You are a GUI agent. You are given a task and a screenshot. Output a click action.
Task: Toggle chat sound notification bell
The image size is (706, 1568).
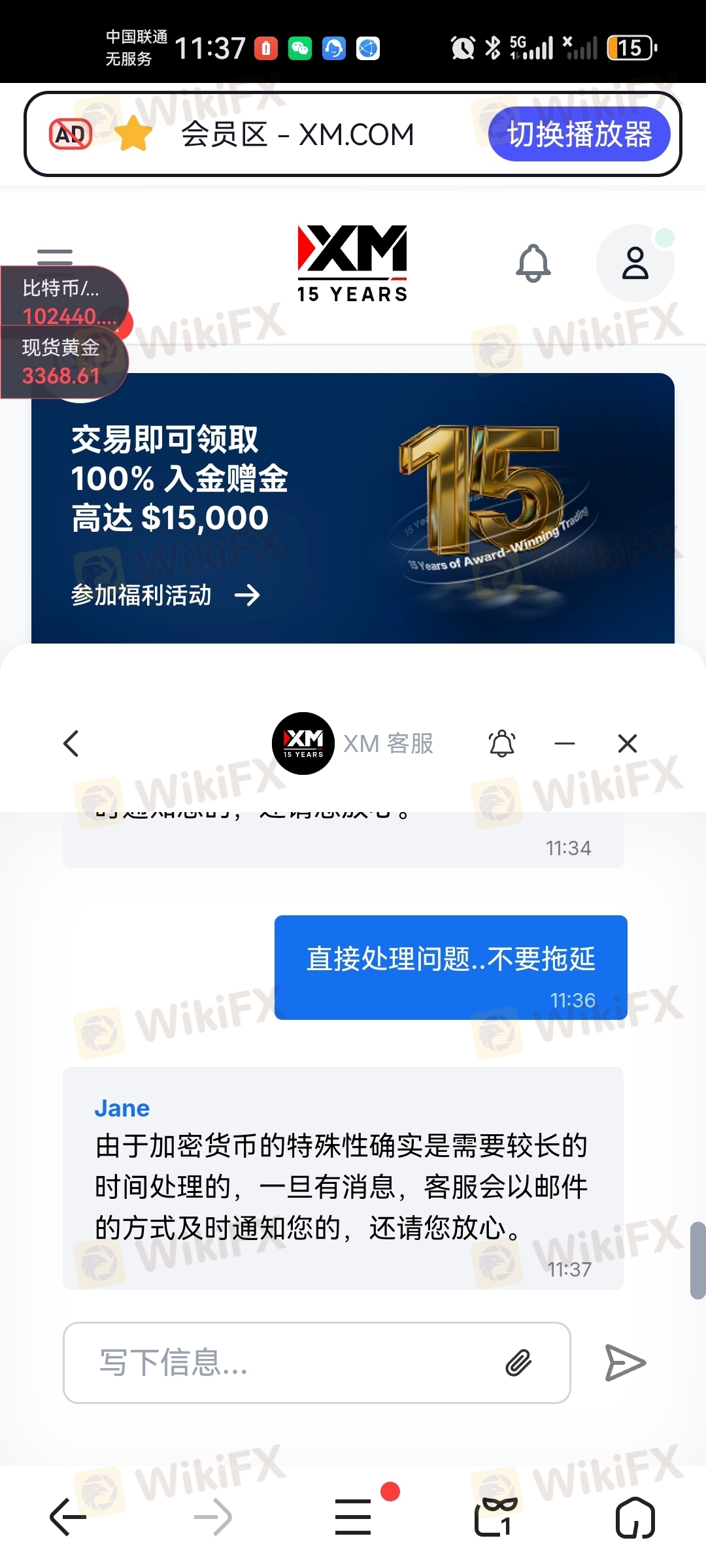(502, 743)
